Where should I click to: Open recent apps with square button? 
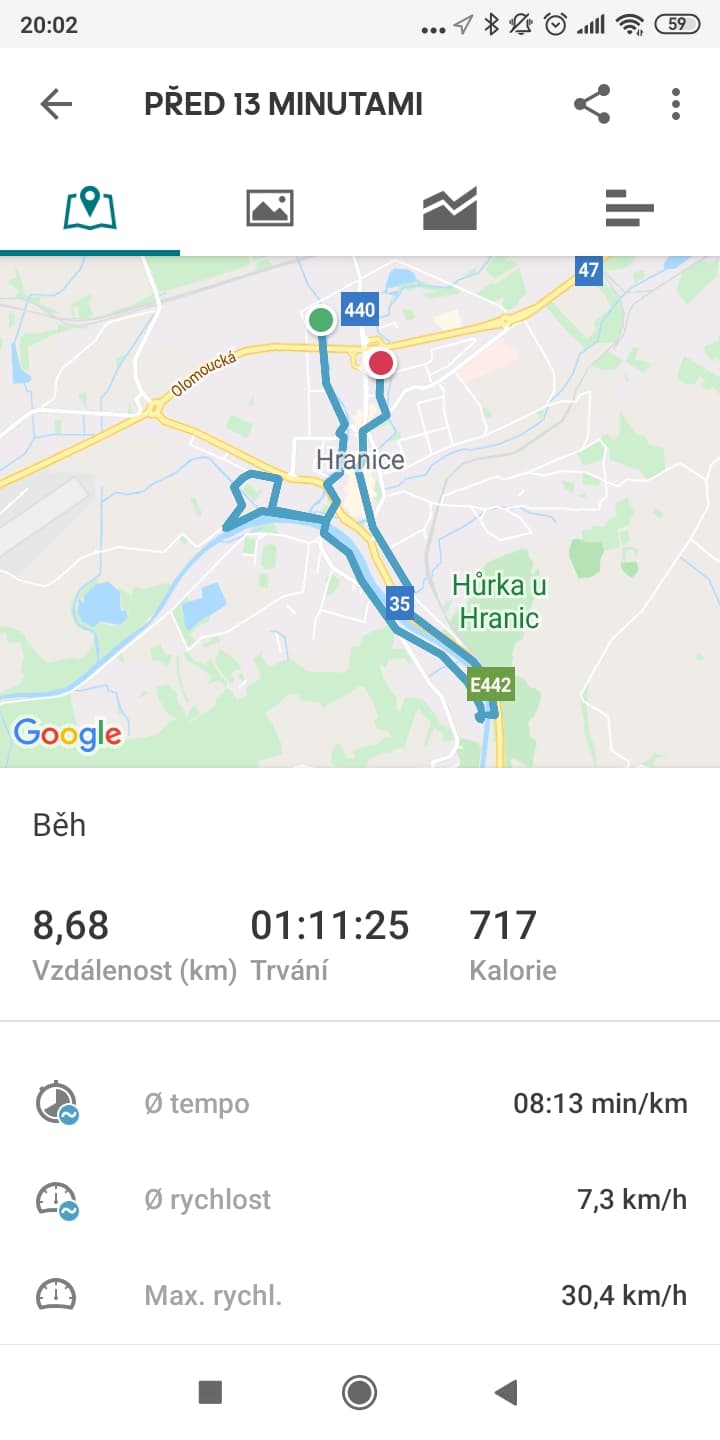tap(210, 1392)
